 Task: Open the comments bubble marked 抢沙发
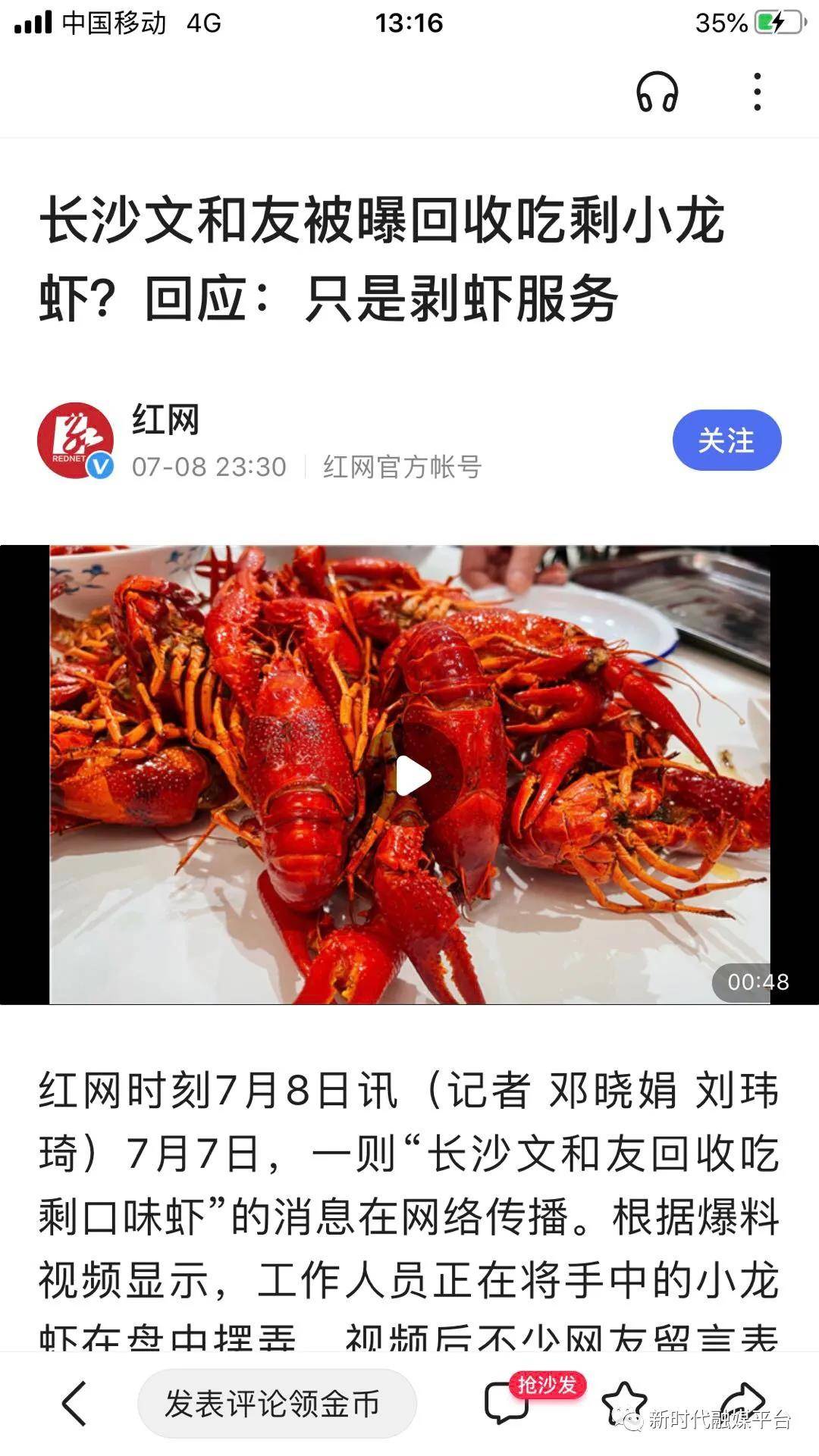507,1402
